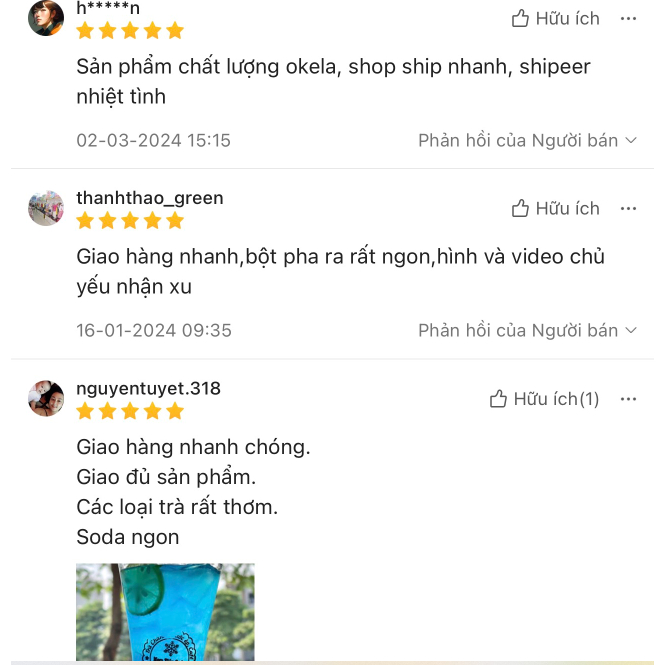Open overflow menu on thanhthao_green's review
Screen dimensions: 665x665
[x=628, y=208]
